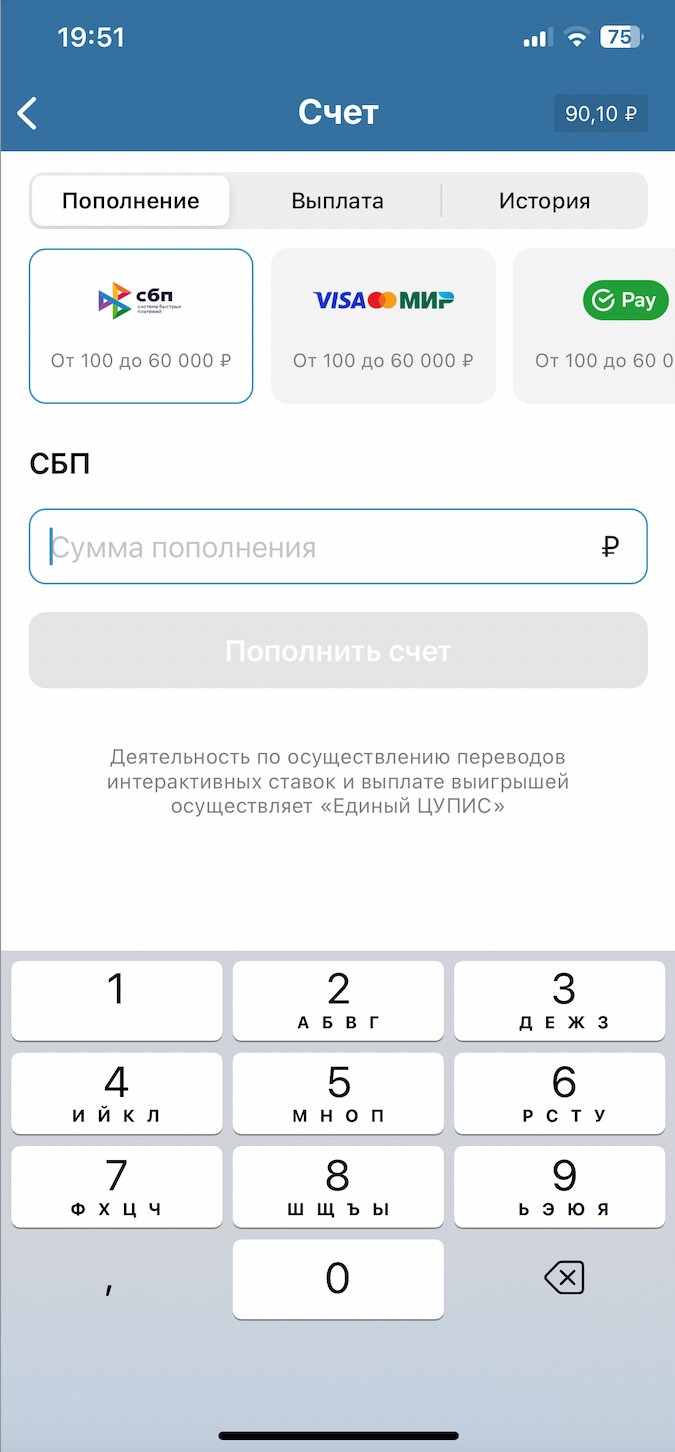This screenshot has width=675, height=1452.
Task: Tap the 90,10 ₽ balance button
Action: pos(601,114)
